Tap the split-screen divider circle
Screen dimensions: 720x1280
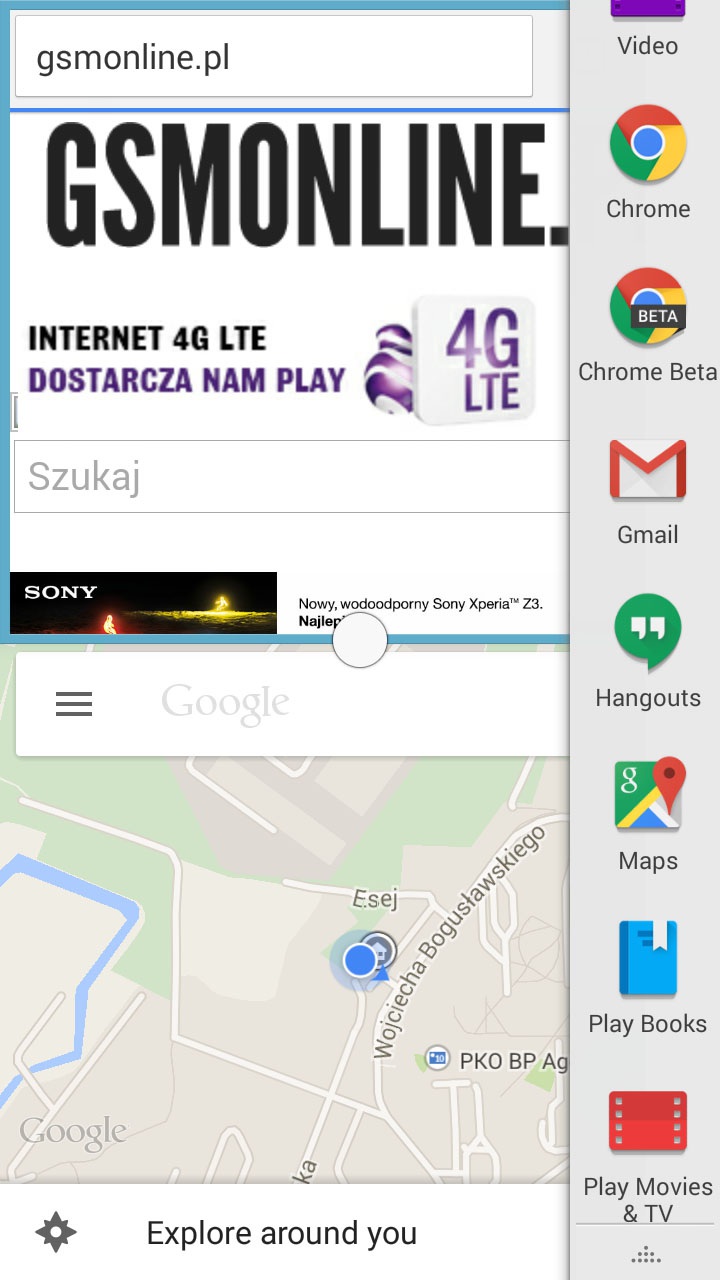tap(359, 641)
